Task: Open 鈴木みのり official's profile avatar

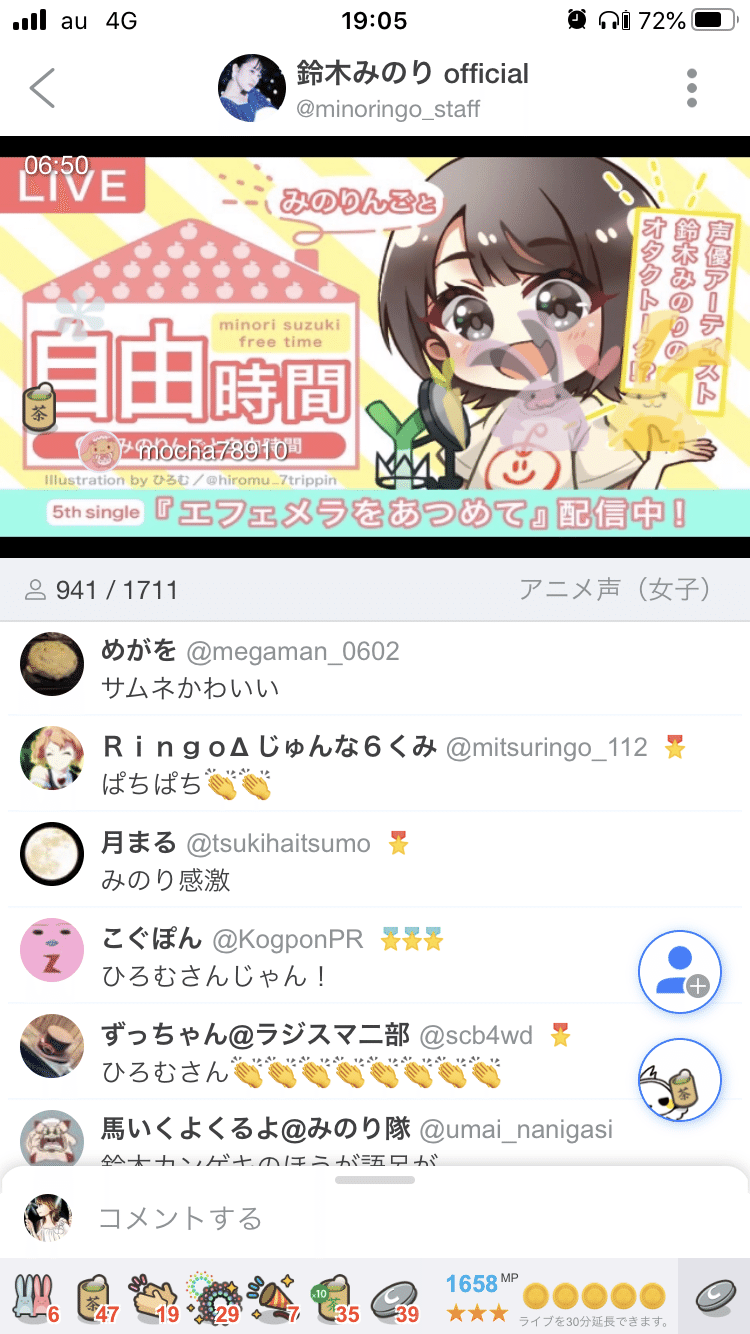Action: point(252,88)
